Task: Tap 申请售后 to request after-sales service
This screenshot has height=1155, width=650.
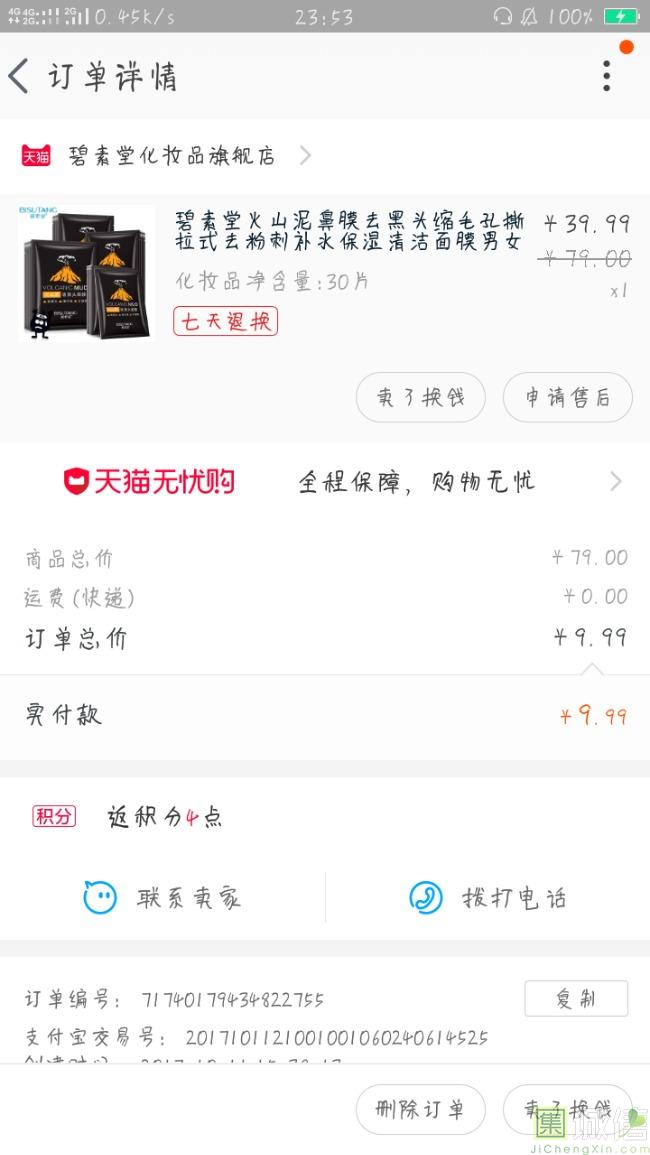Action: (x=567, y=397)
